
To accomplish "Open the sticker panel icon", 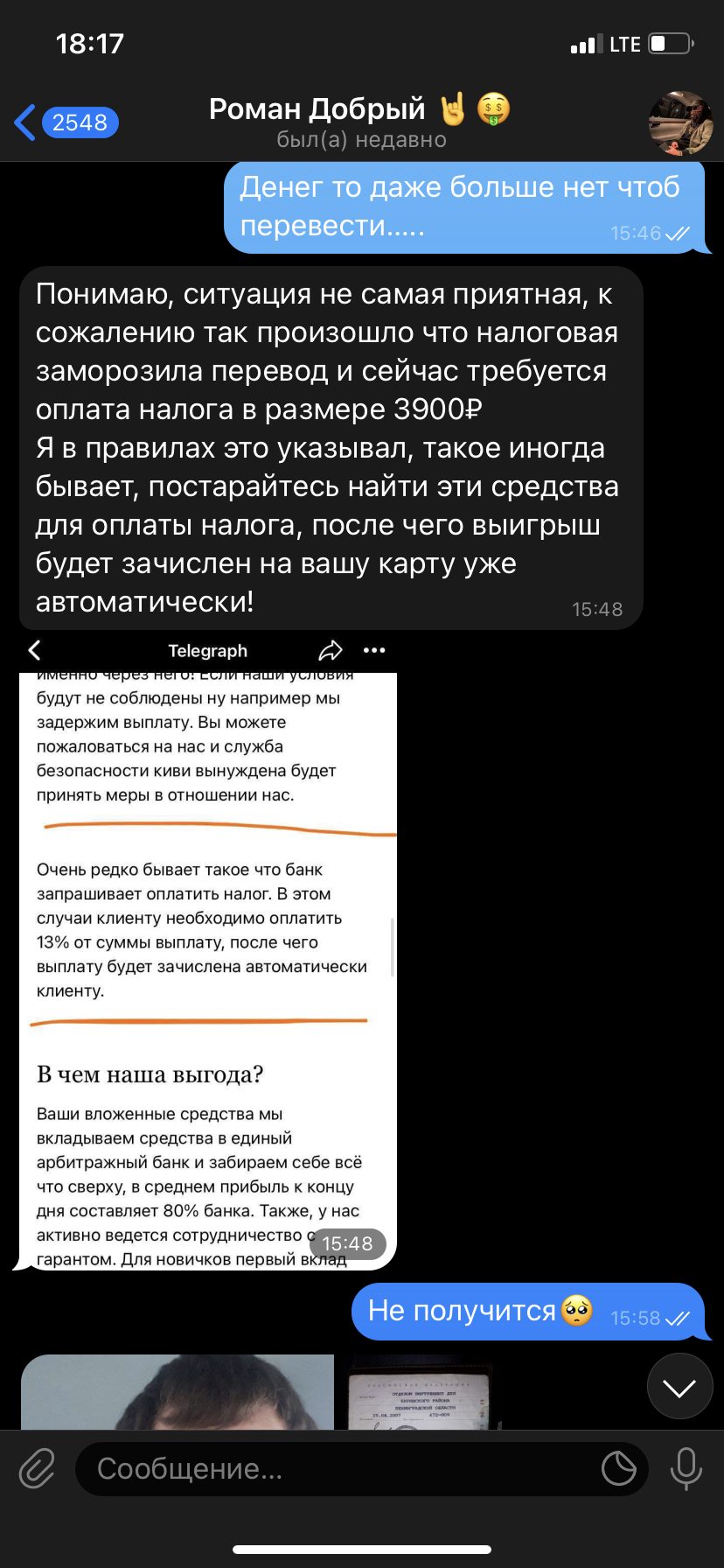I will coord(619,1469).
